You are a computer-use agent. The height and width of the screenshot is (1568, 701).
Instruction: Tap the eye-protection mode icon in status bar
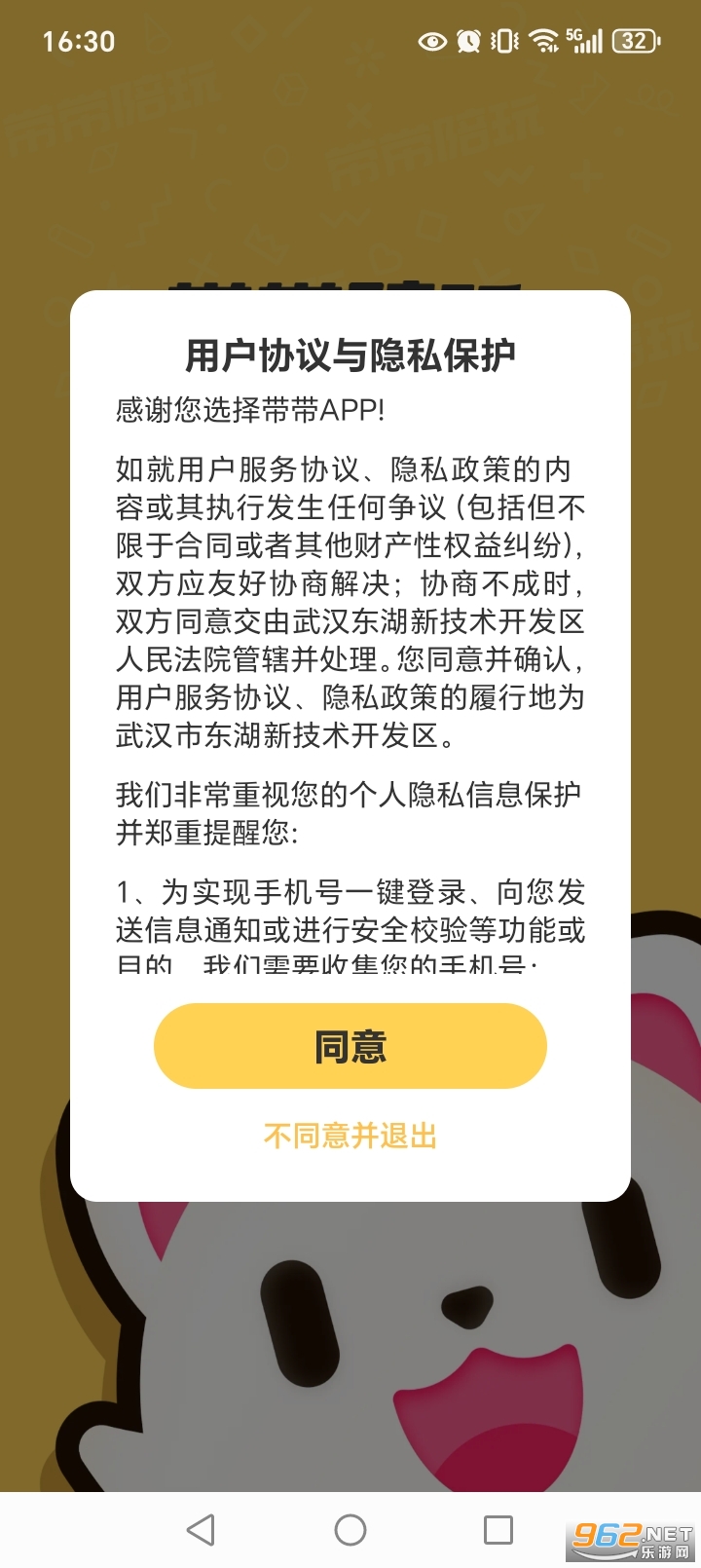[x=429, y=43]
